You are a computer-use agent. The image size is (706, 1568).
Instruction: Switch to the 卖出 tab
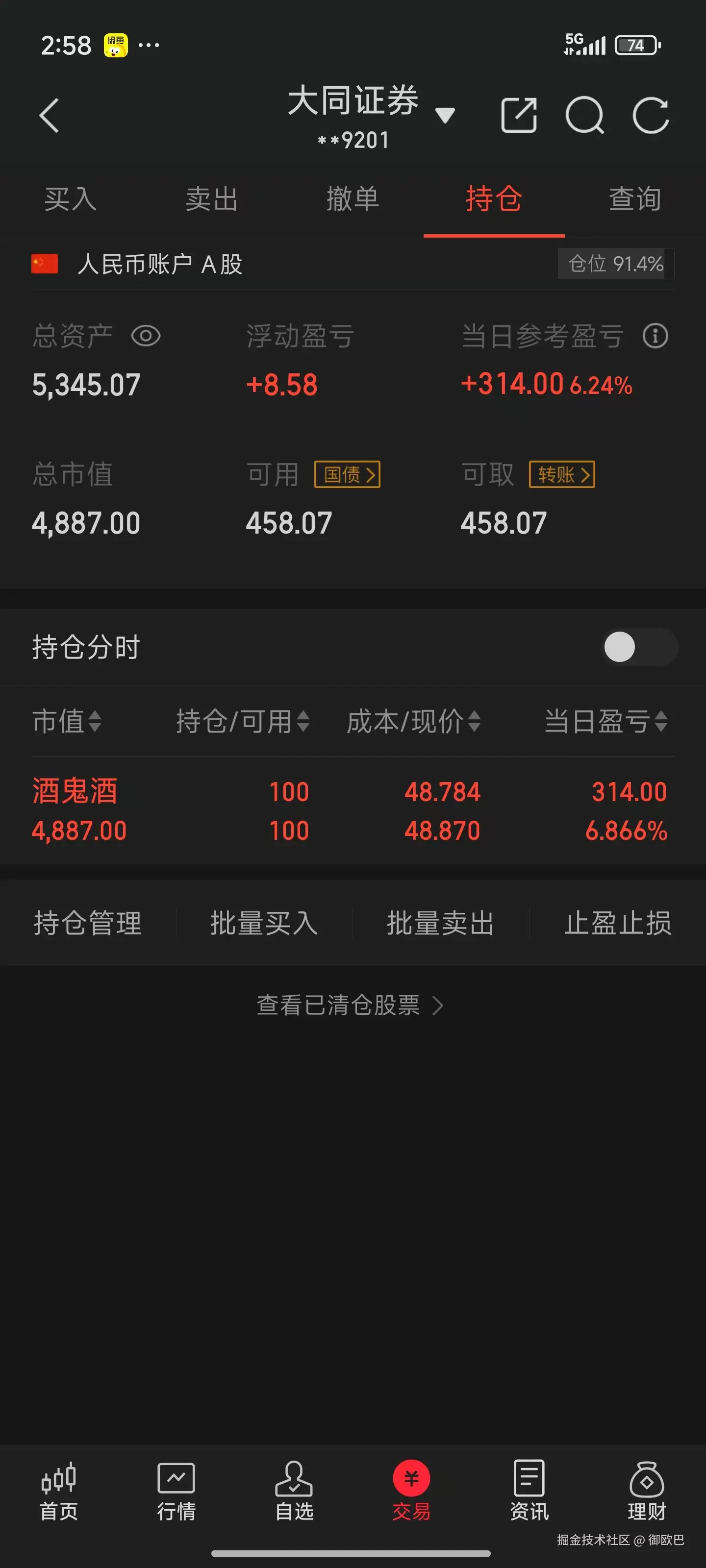(211, 199)
